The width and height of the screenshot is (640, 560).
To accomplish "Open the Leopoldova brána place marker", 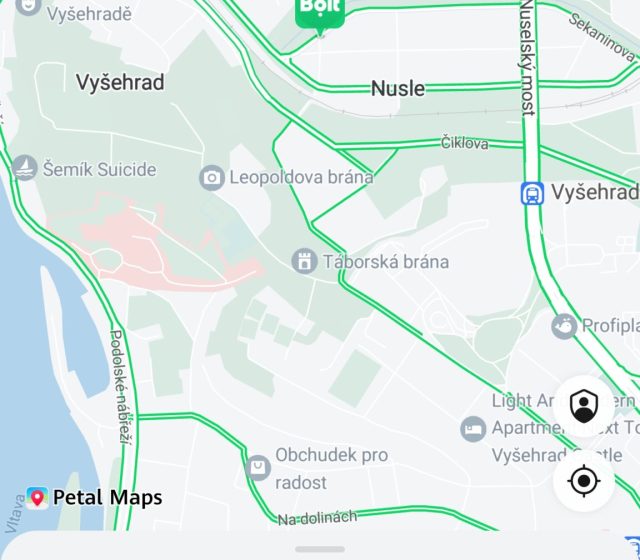I will (212, 178).
